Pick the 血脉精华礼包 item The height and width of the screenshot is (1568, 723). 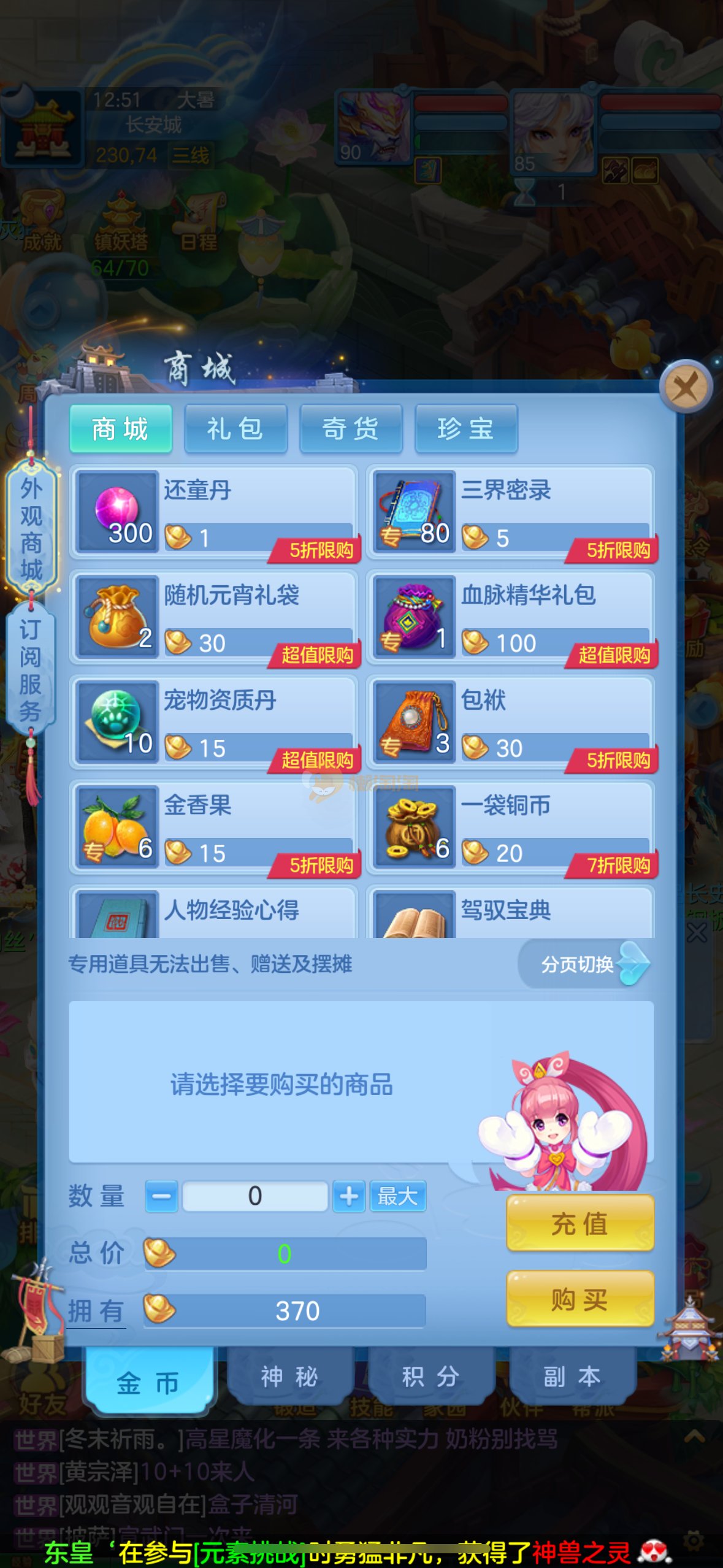click(x=511, y=617)
